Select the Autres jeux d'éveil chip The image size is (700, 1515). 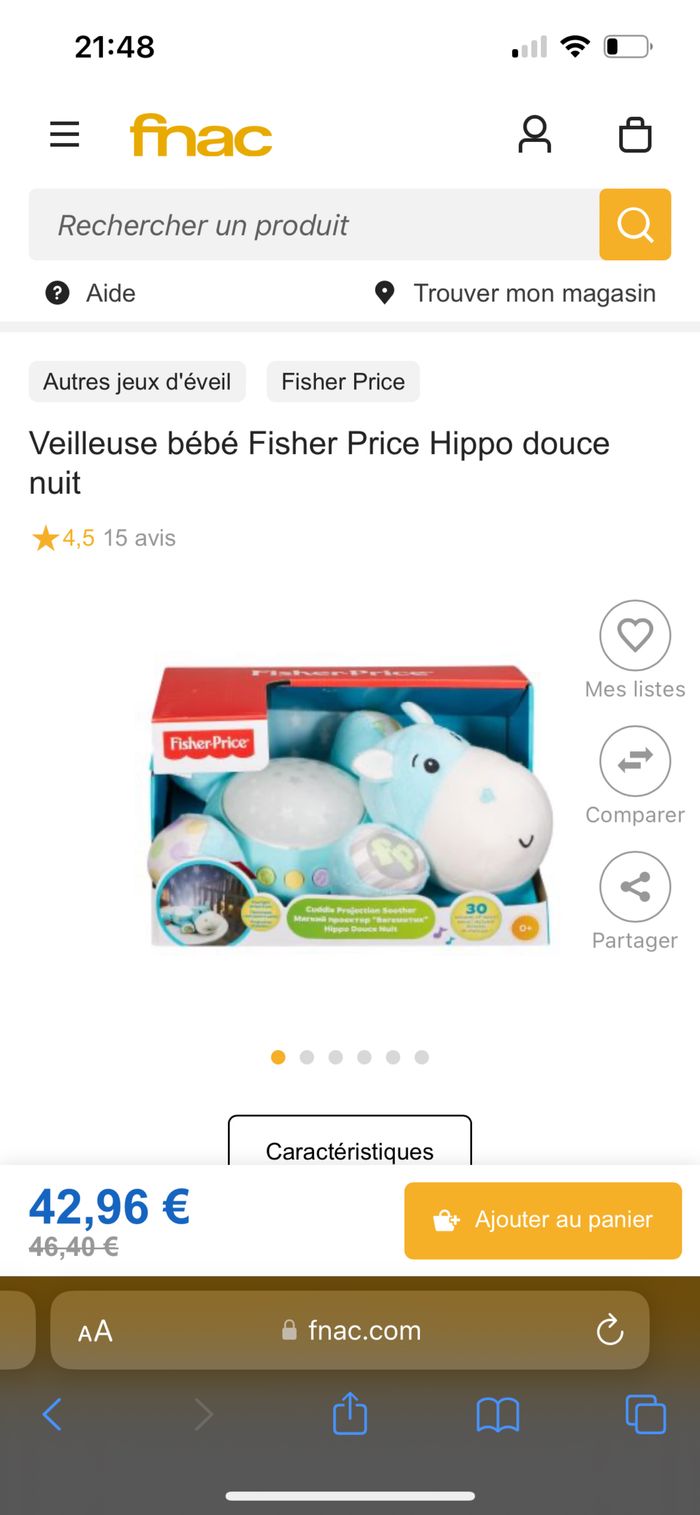pyautogui.click(x=137, y=382)
